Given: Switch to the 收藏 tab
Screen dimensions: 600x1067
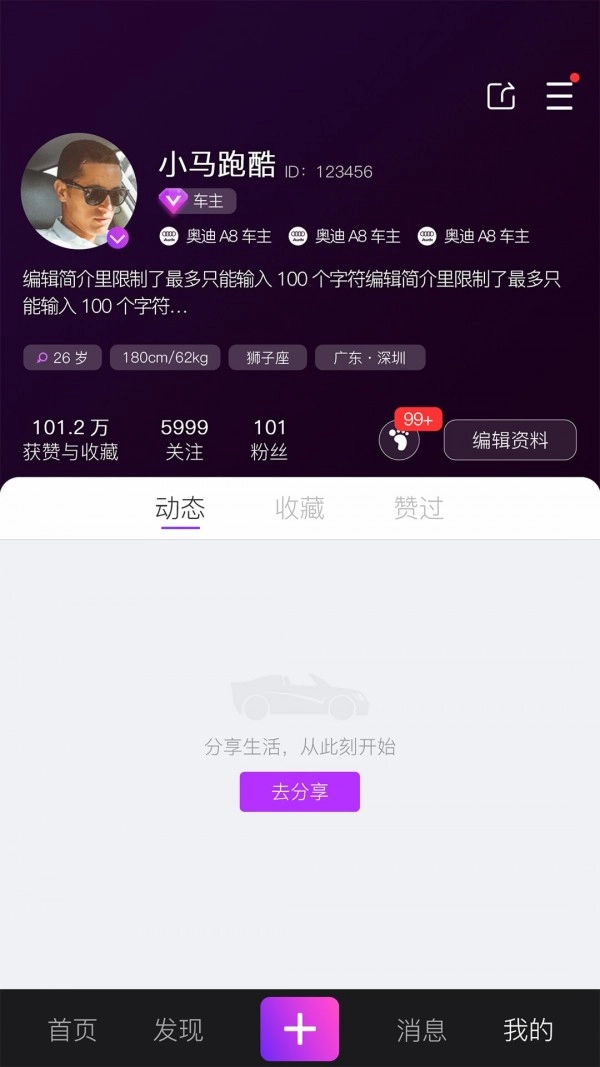Looking at the screenshot, I should (x=300, y=508).
